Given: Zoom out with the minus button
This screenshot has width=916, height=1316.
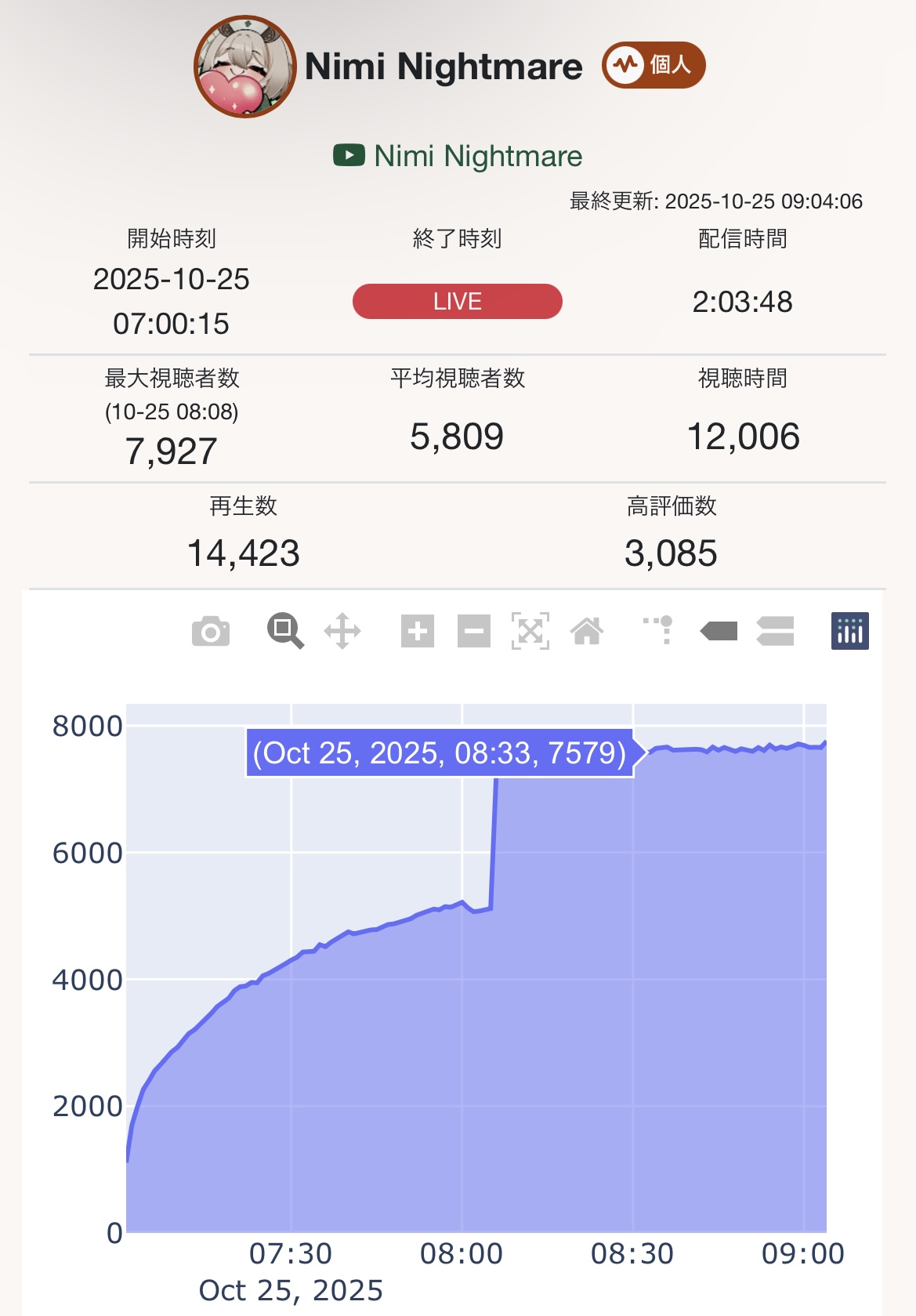Looking at the screenshot, I should [x=474, y=631].
